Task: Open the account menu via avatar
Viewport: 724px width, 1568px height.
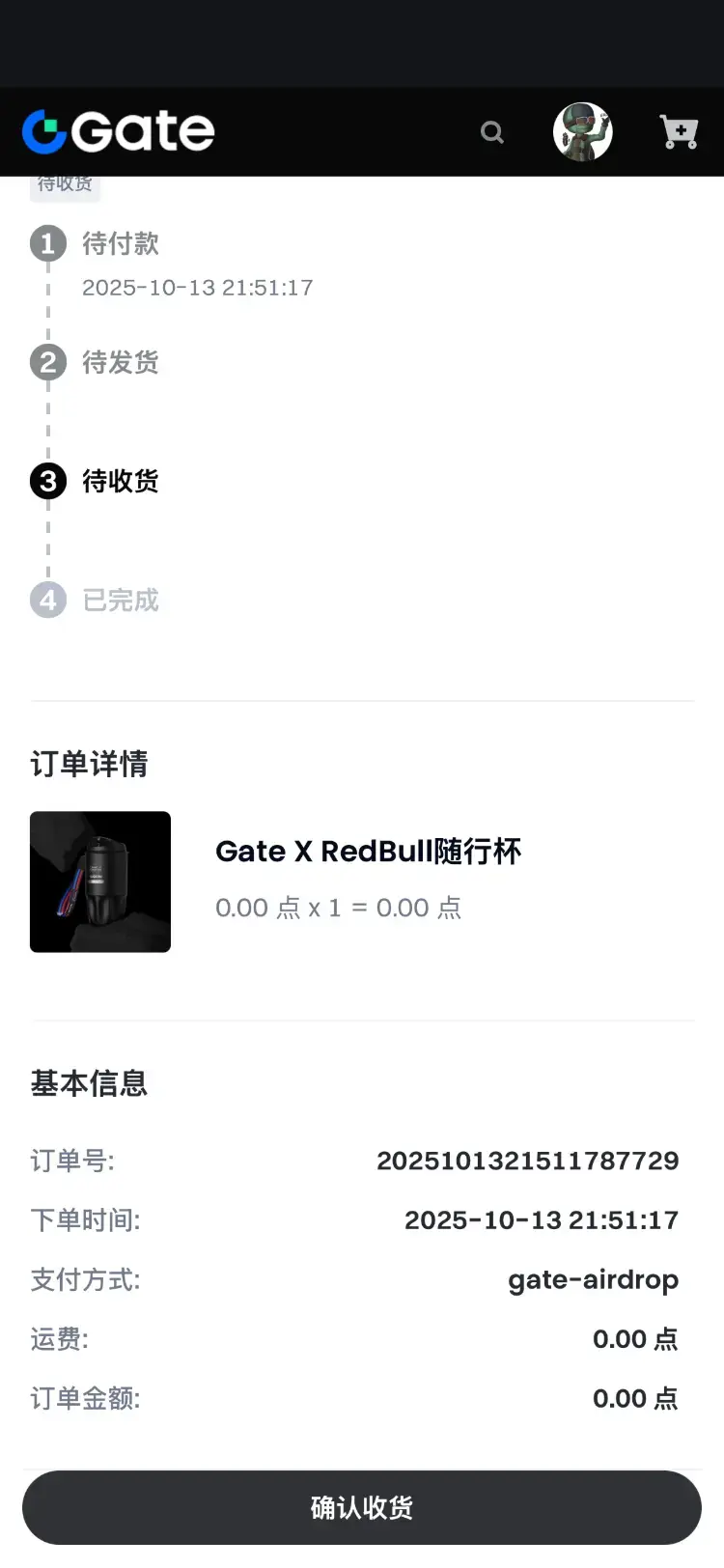Action: (582, 131)
